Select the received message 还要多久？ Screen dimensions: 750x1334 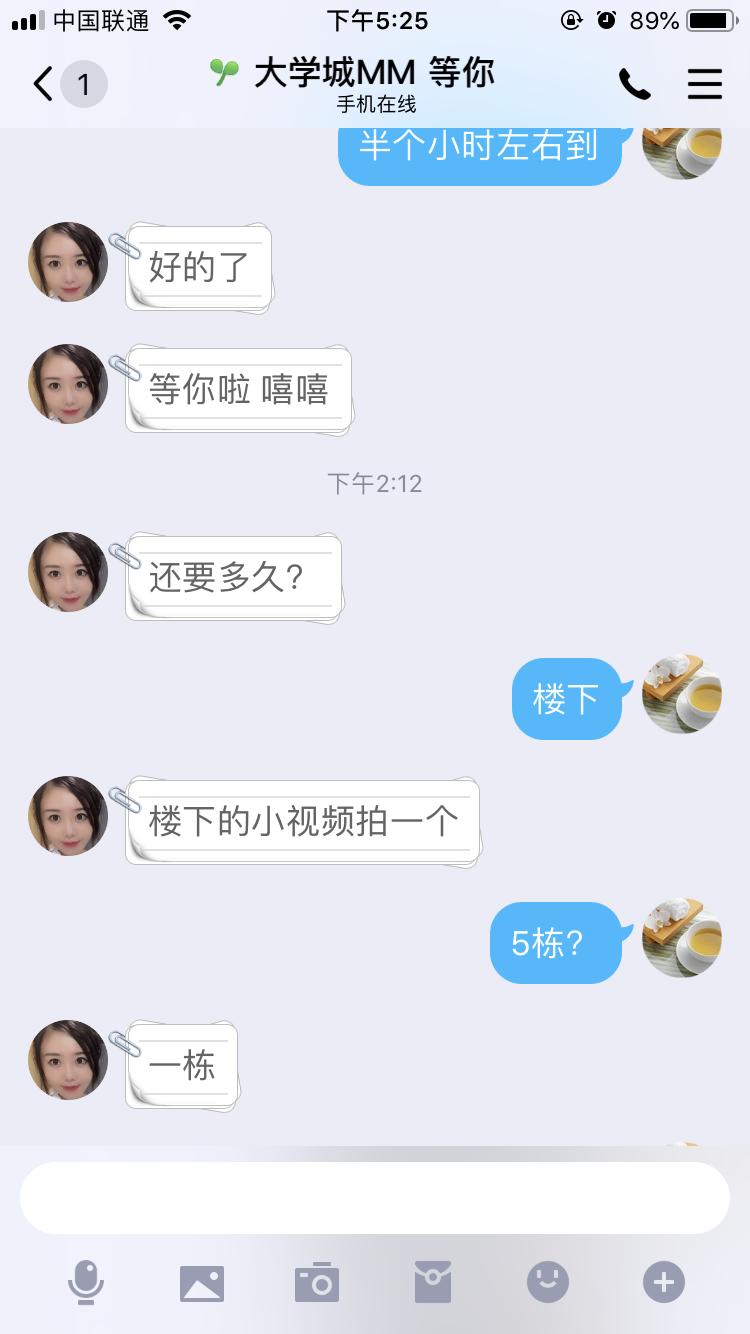click(232, 577)
